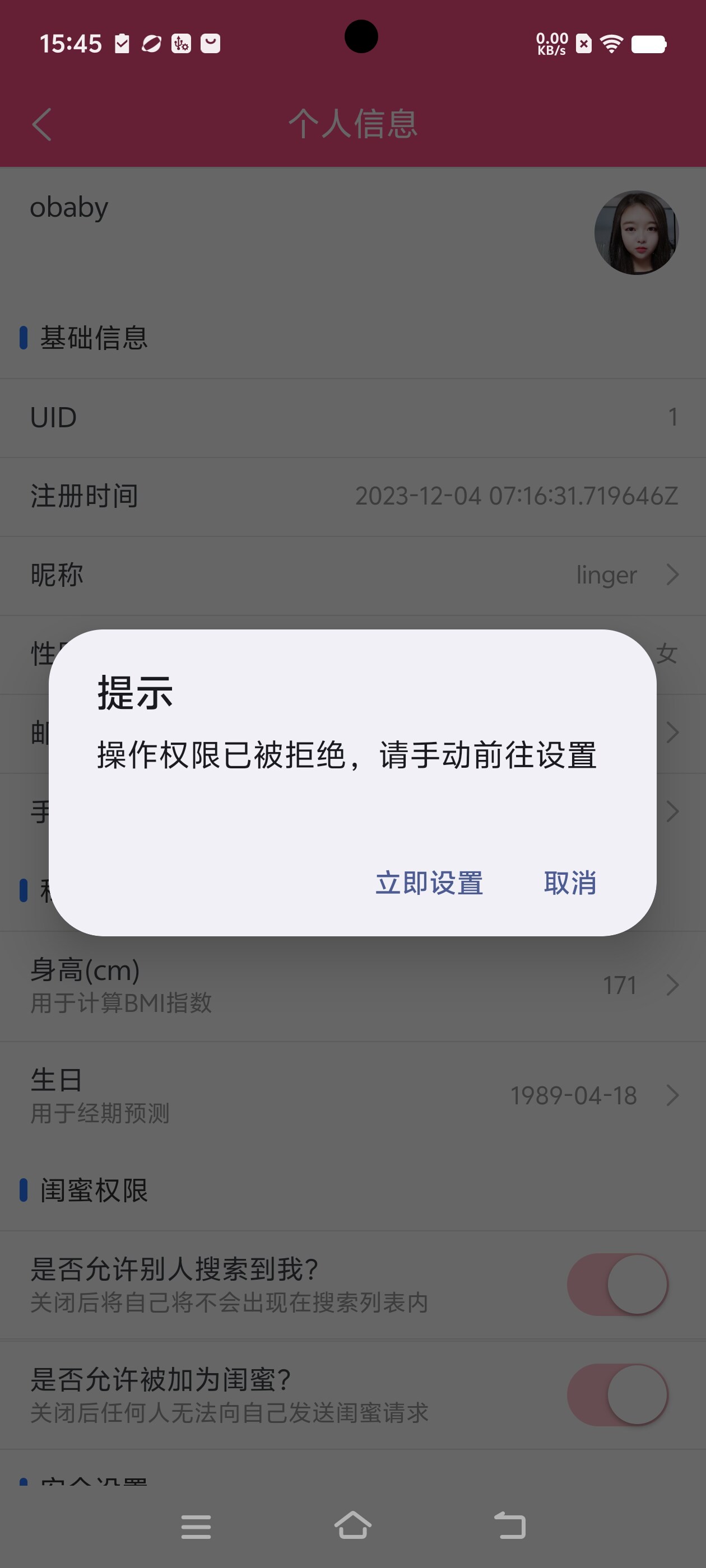Tap the system home button

(x=352, y=1525)
